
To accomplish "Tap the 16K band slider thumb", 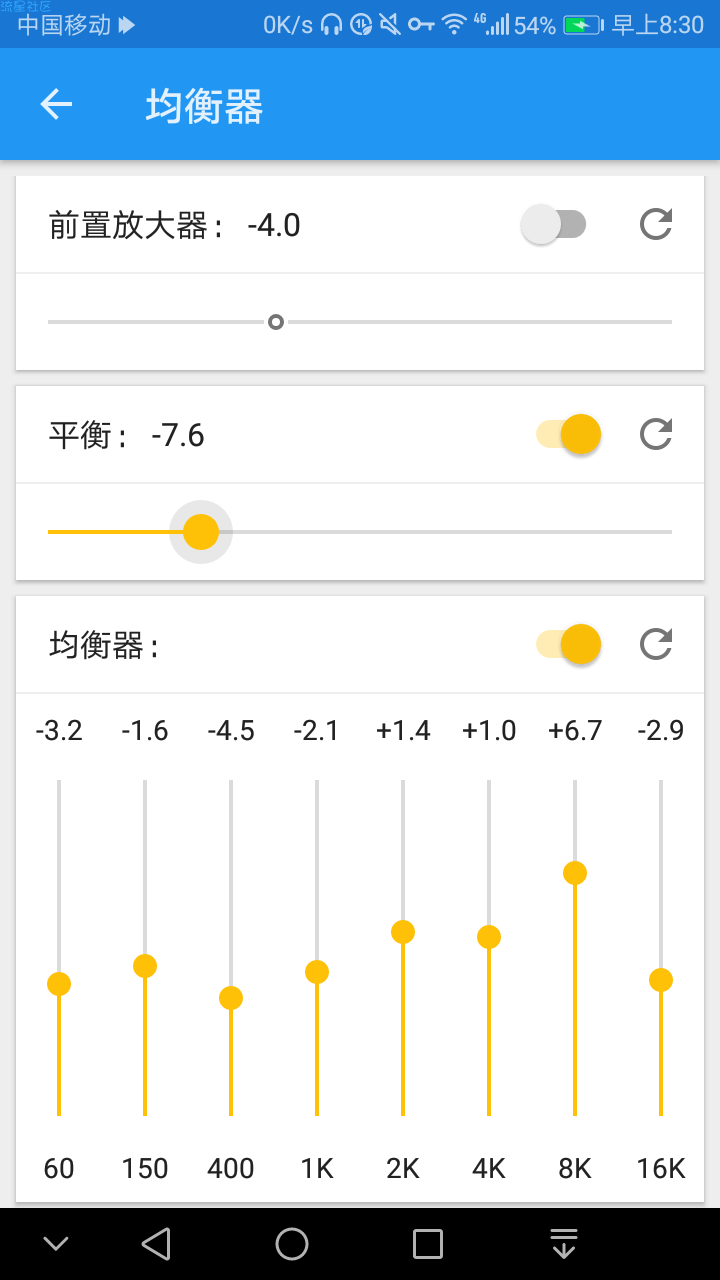I will 661,980.
